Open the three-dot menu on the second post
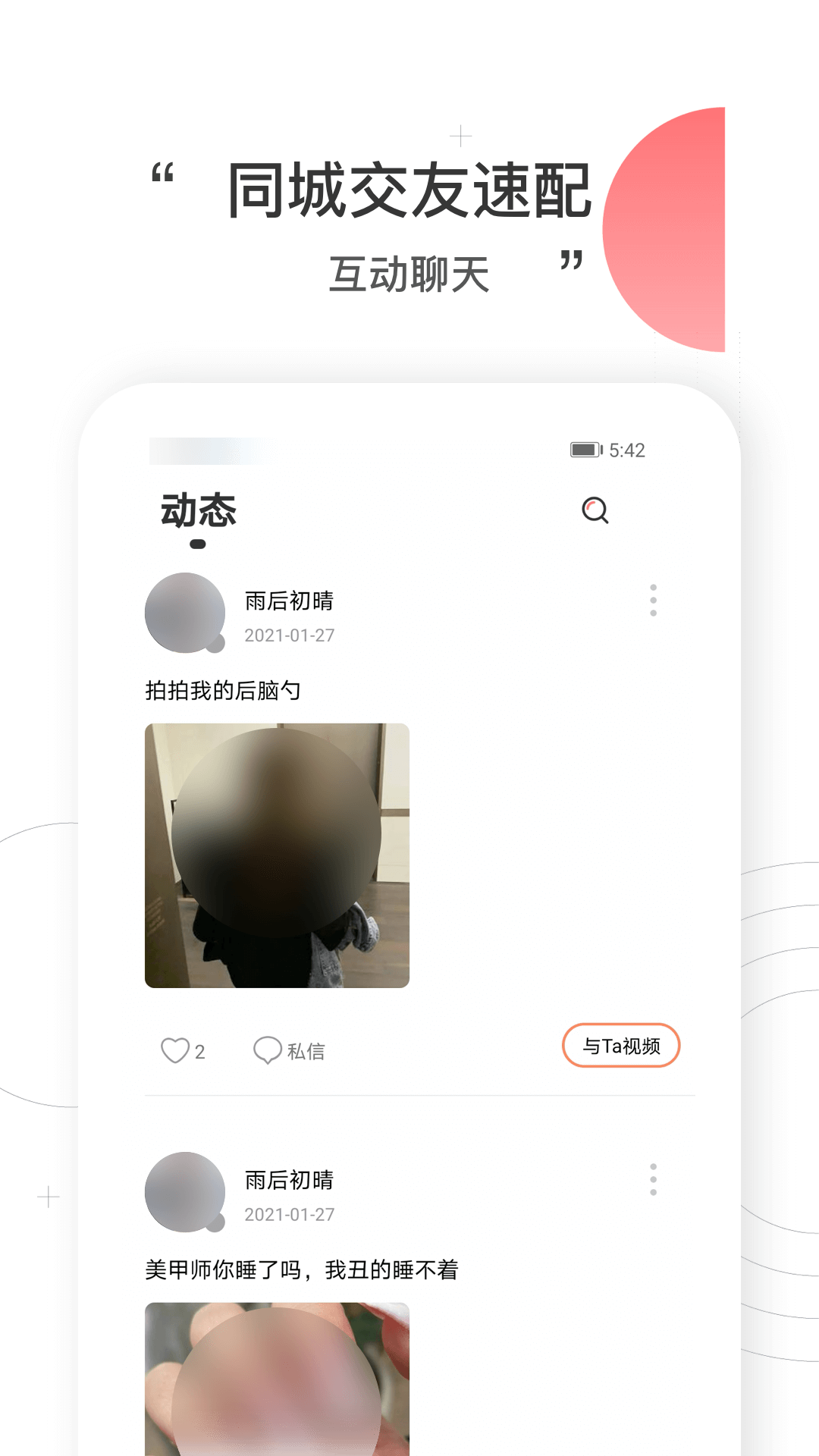This screenshot has height=1456, width=819. (653, 1181)
